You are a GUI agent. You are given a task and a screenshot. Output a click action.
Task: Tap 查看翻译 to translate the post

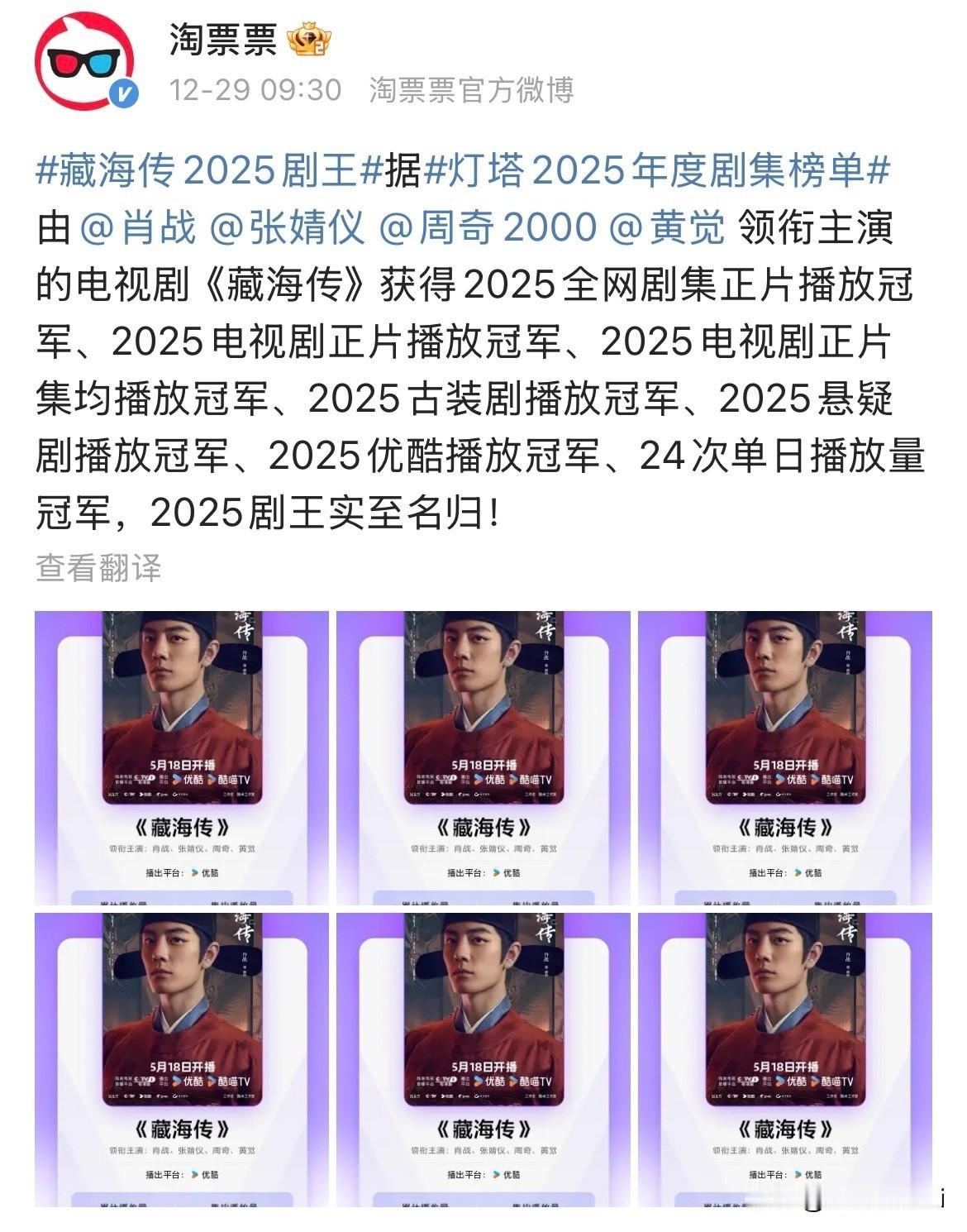coord(98,567)
